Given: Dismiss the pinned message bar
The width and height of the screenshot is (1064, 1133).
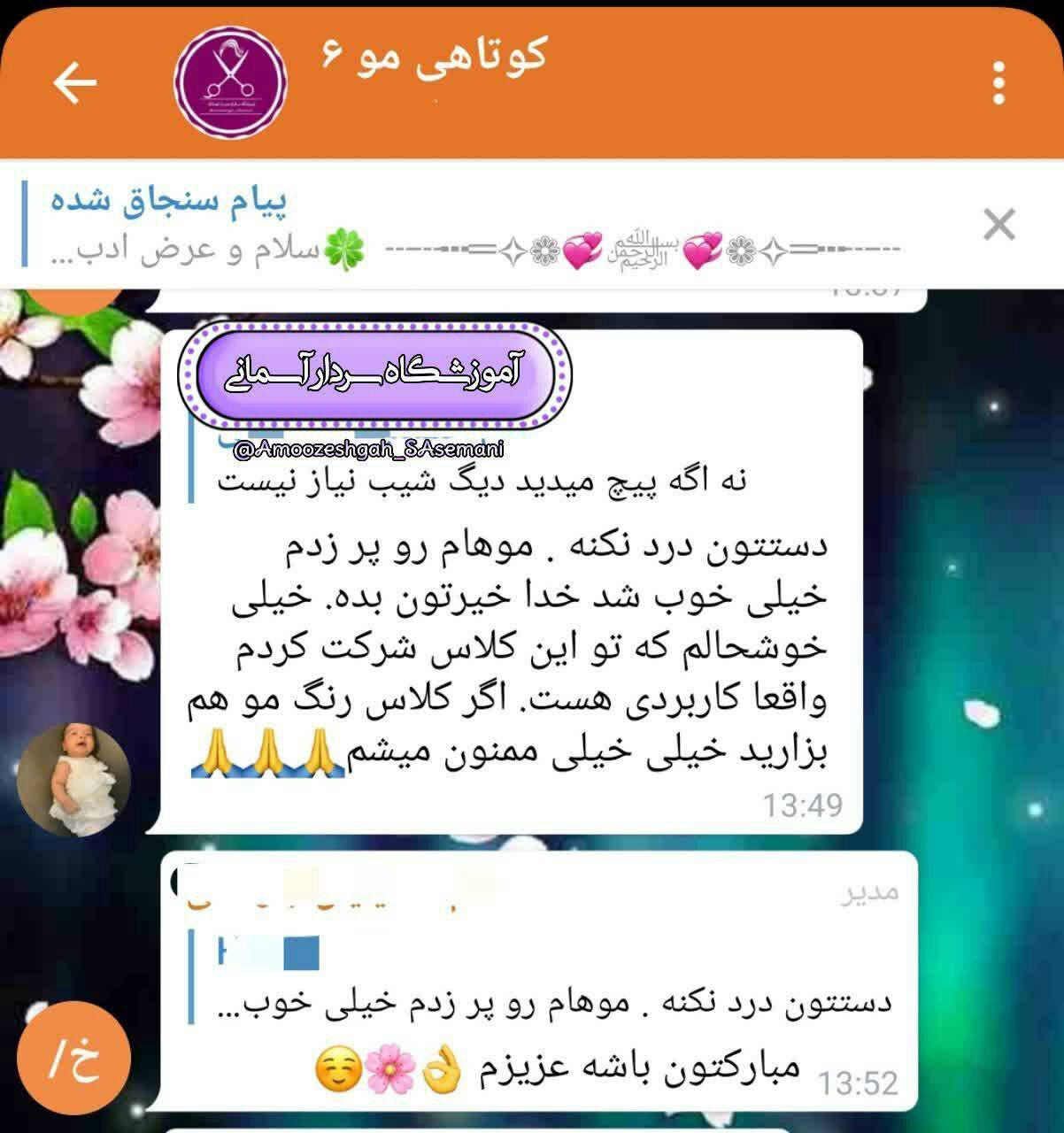Looking at the screenshot, I should tap(999, 226).
